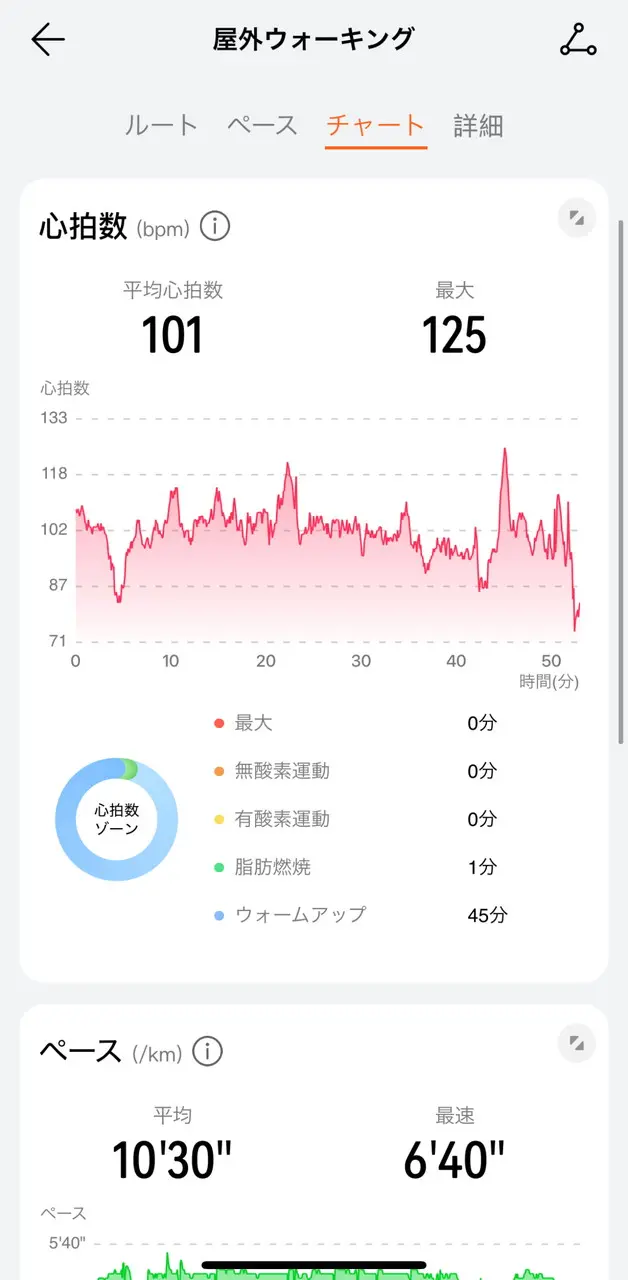This screenshot has width=628, height=1280.
Task: Select the チャート tab
Action: 376,126
